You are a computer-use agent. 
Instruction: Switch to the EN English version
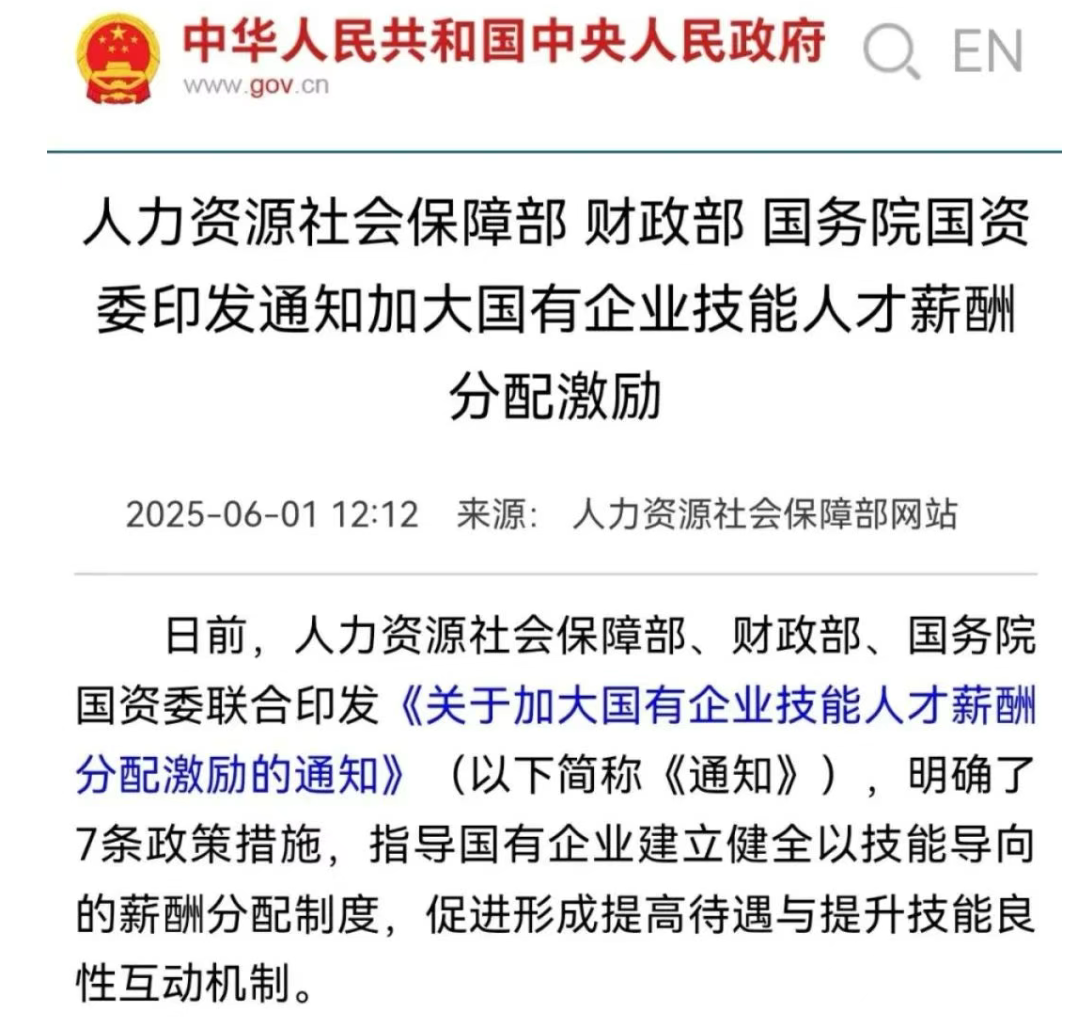987,52
